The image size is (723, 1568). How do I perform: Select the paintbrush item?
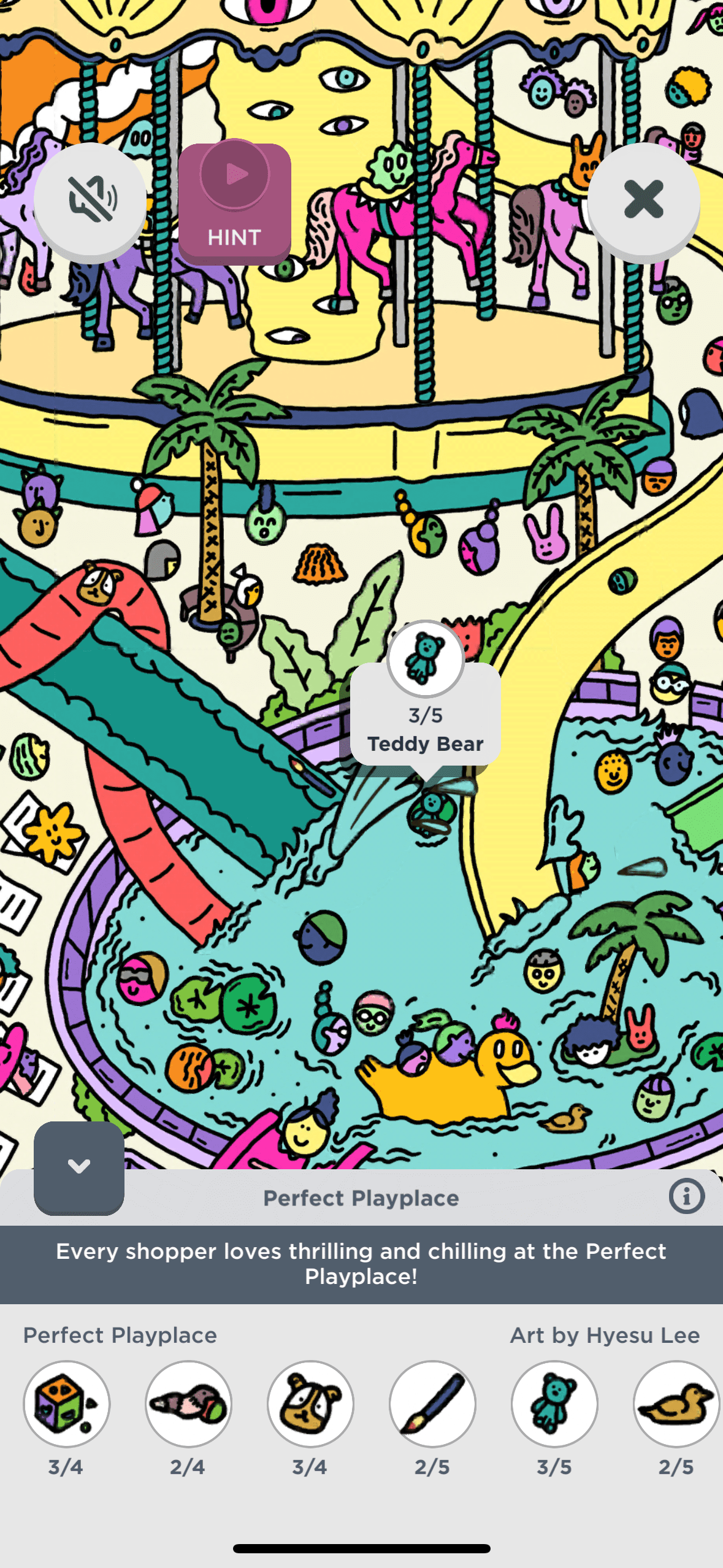point(432,1404)
